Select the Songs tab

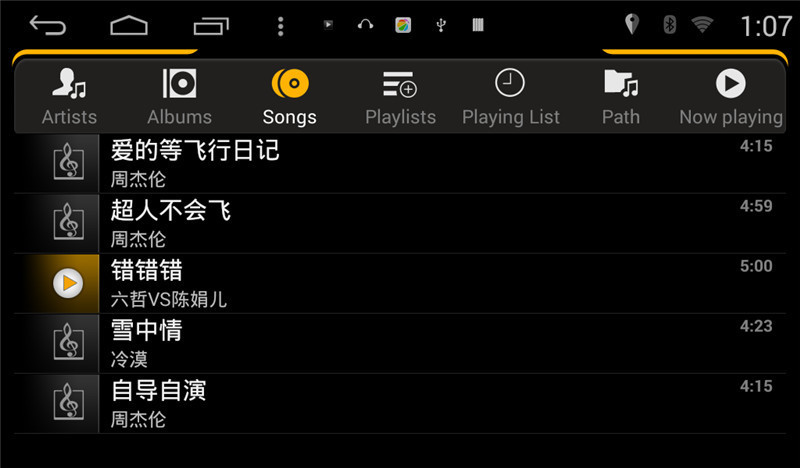pos(290,98)
